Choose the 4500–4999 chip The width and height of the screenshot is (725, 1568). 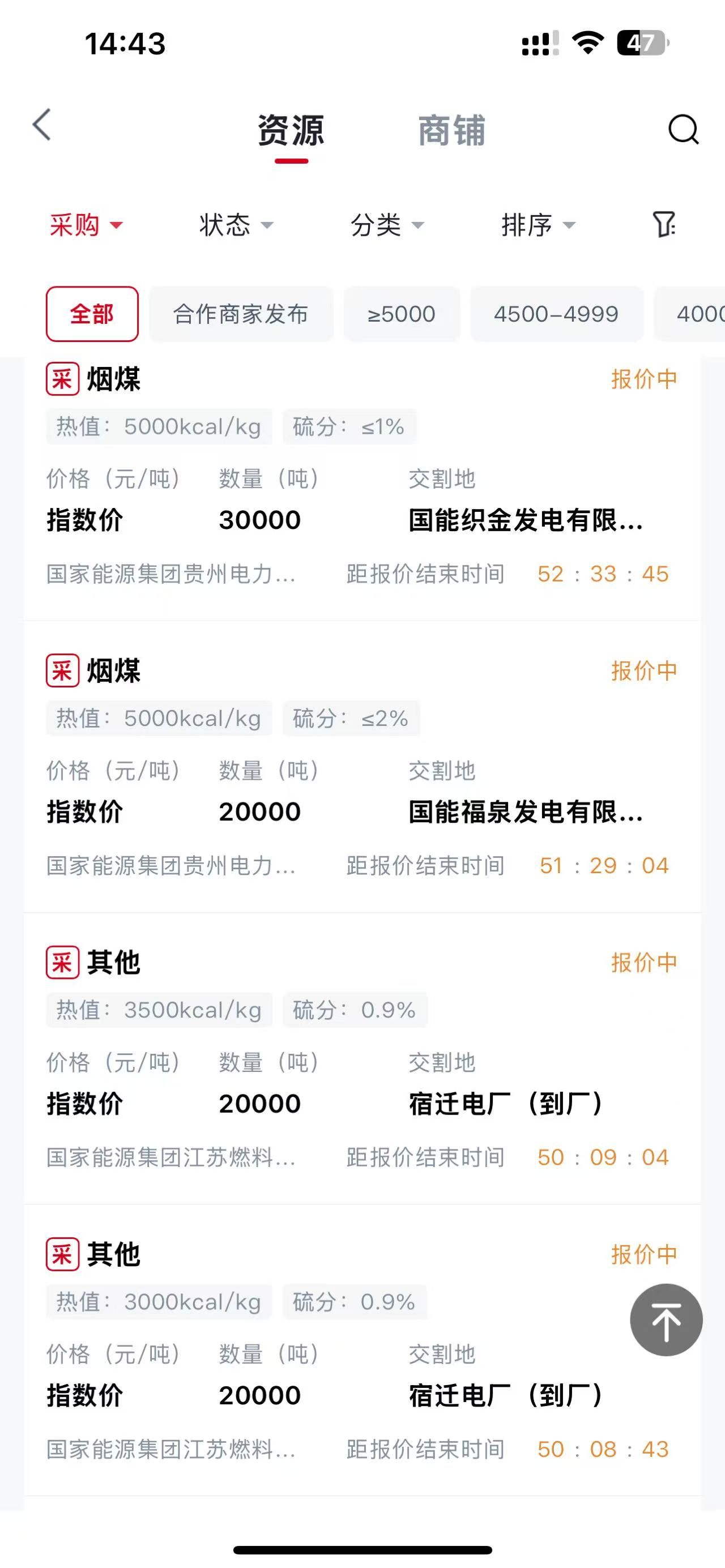pyautogui.click(x=556, y=314)
